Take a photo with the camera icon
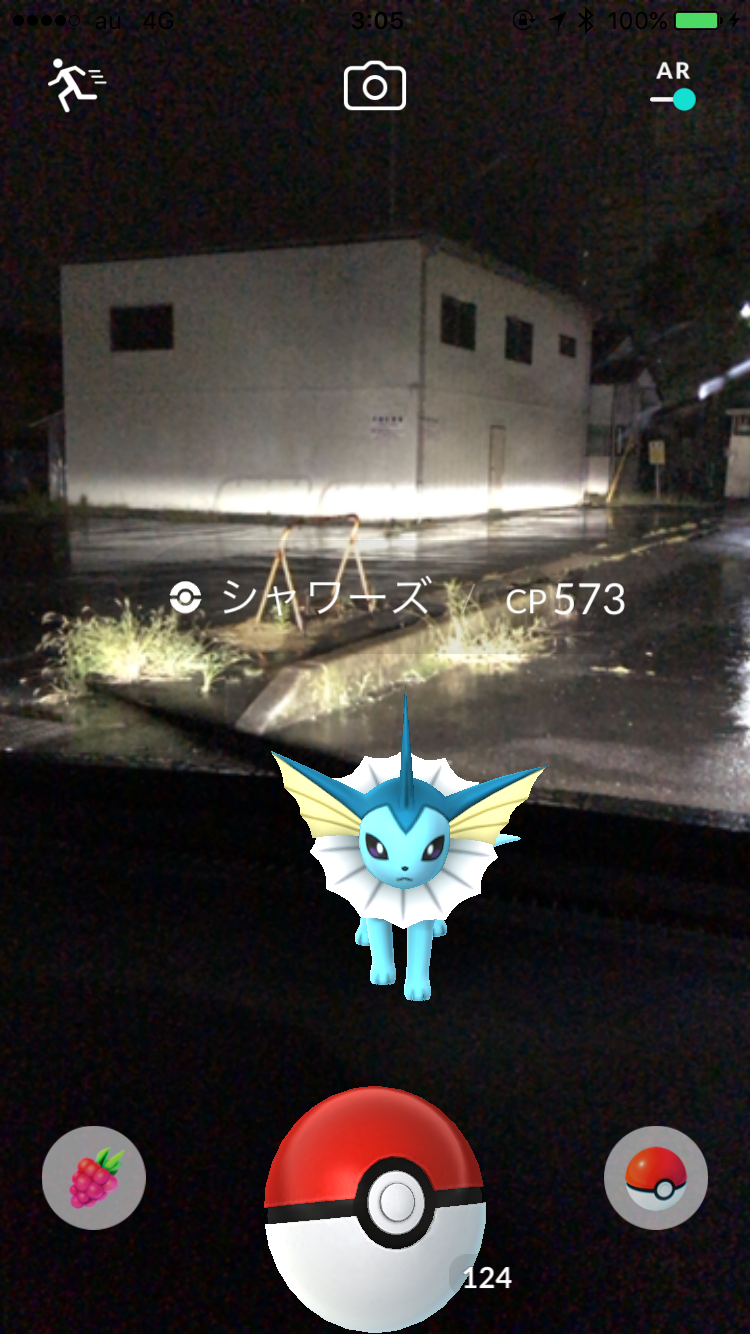 (x=375, y=86)
